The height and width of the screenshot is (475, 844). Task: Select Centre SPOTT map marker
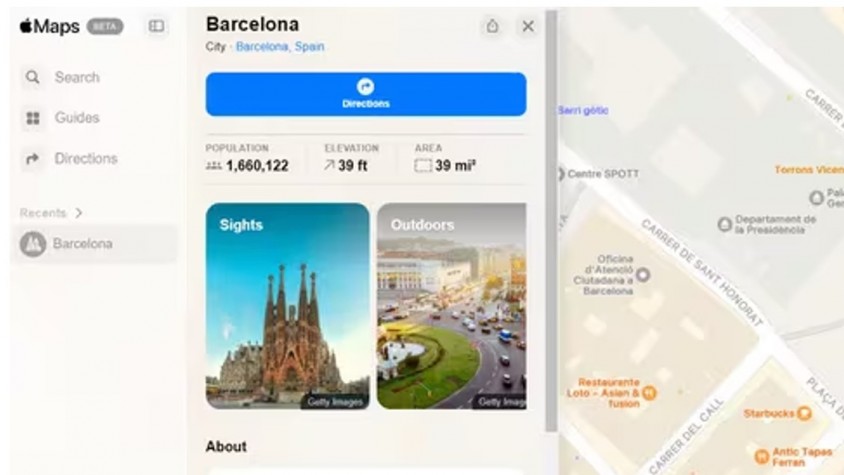(x=560, y=173)
